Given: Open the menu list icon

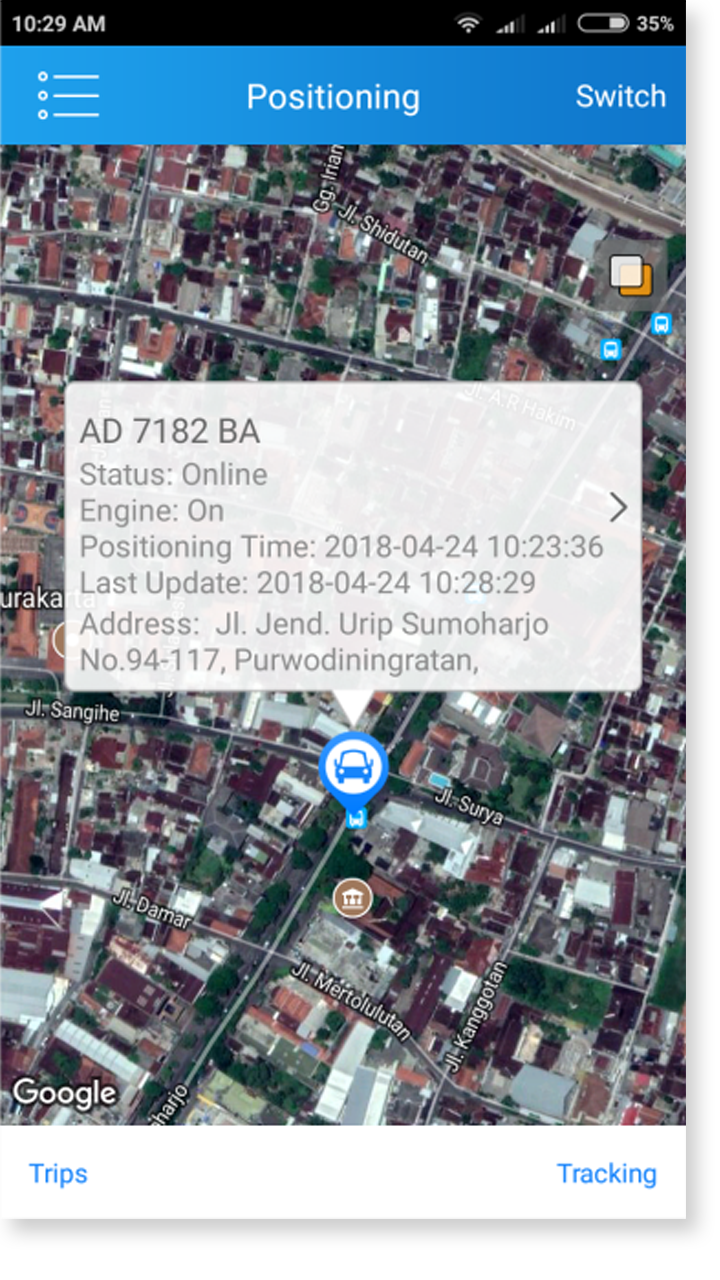Looking at the screenshot, I should (68, 96).
